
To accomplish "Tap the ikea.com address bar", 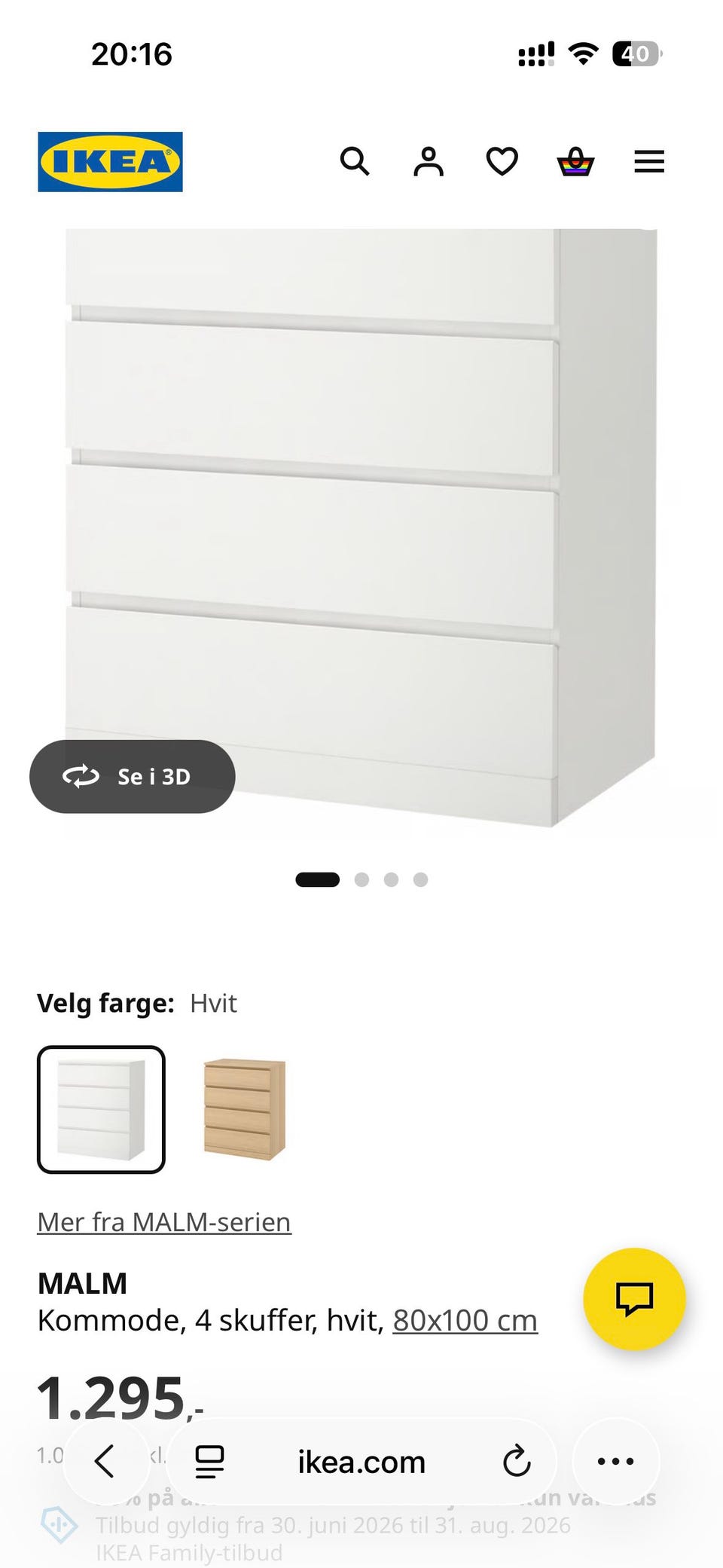I will pos(361,1462).
